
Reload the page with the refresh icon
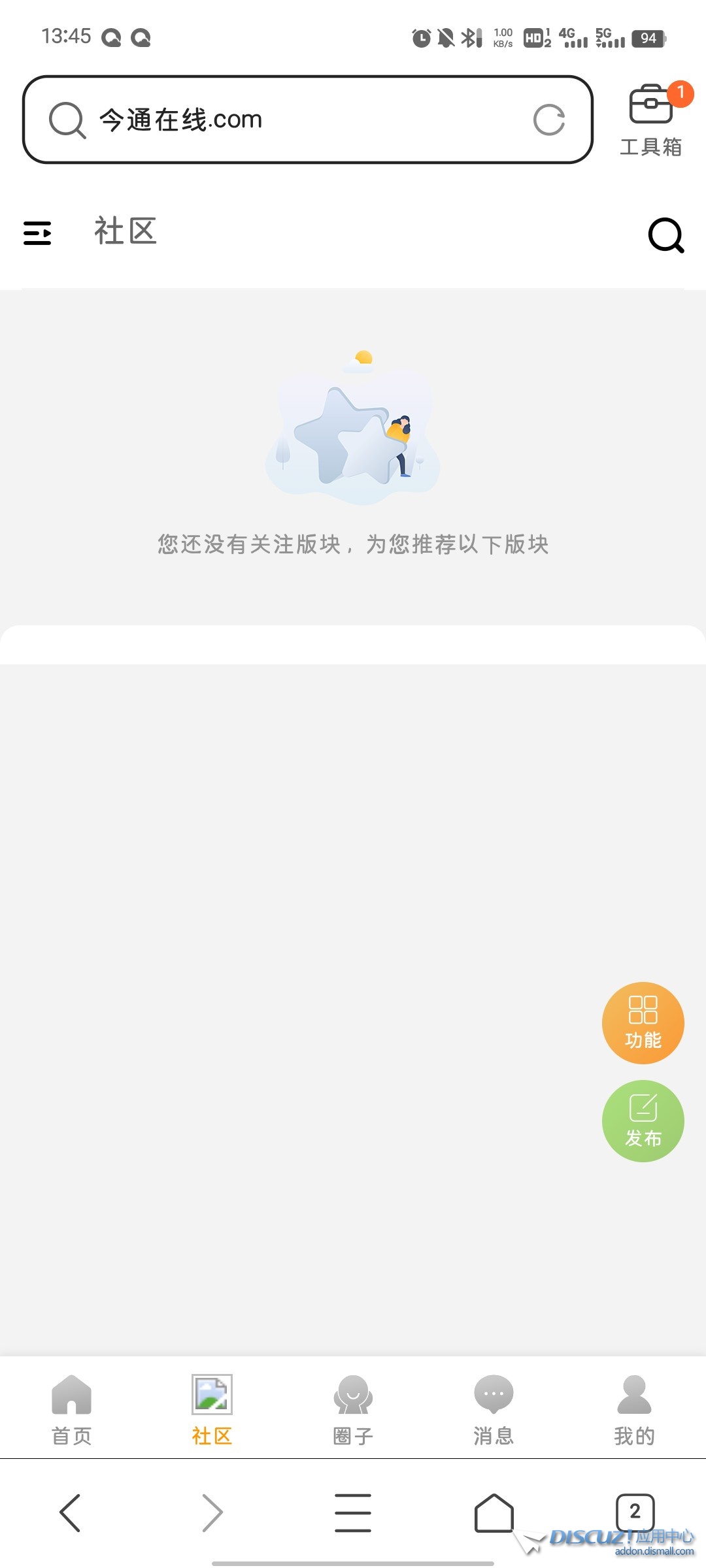548,120
